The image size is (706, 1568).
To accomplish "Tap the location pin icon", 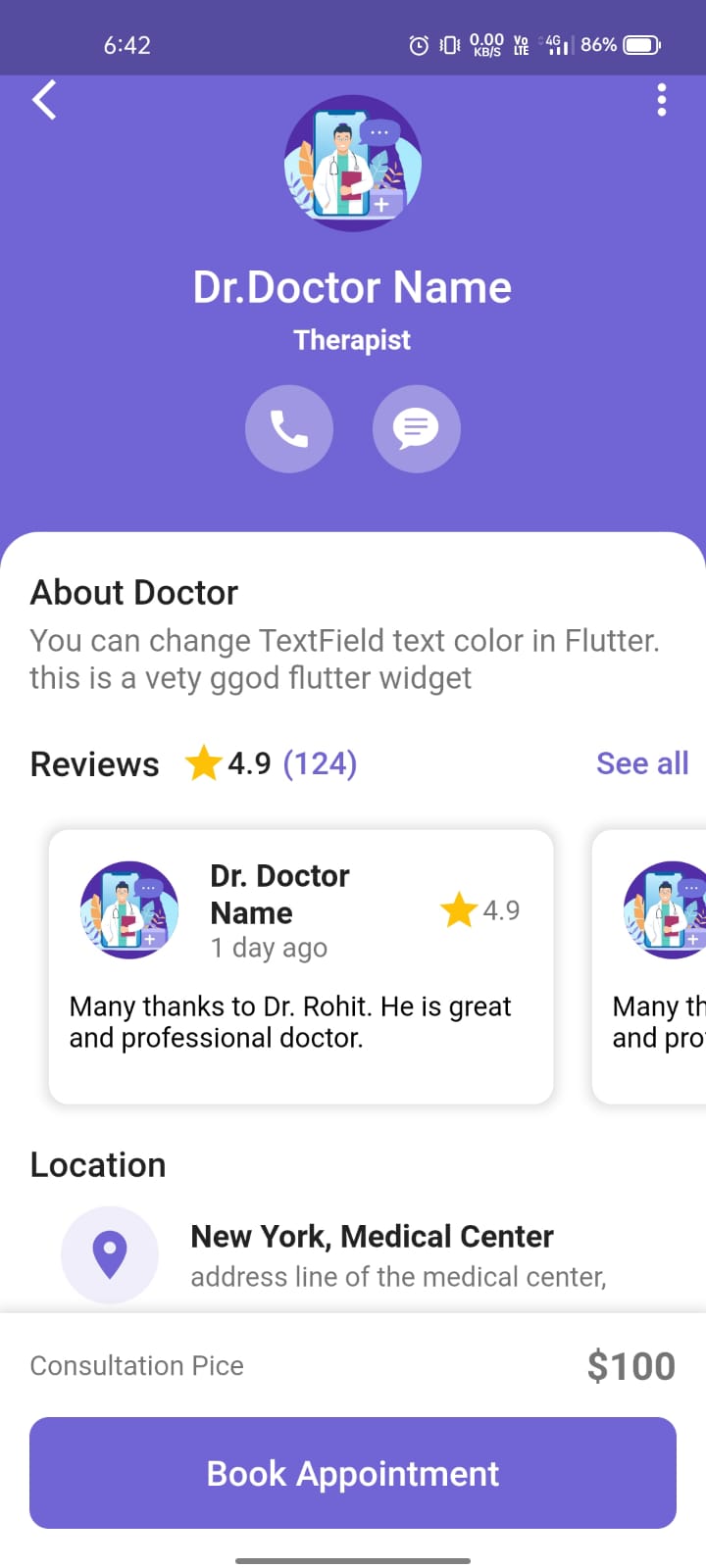I will pyautogui.click(x=110, y=1254).
